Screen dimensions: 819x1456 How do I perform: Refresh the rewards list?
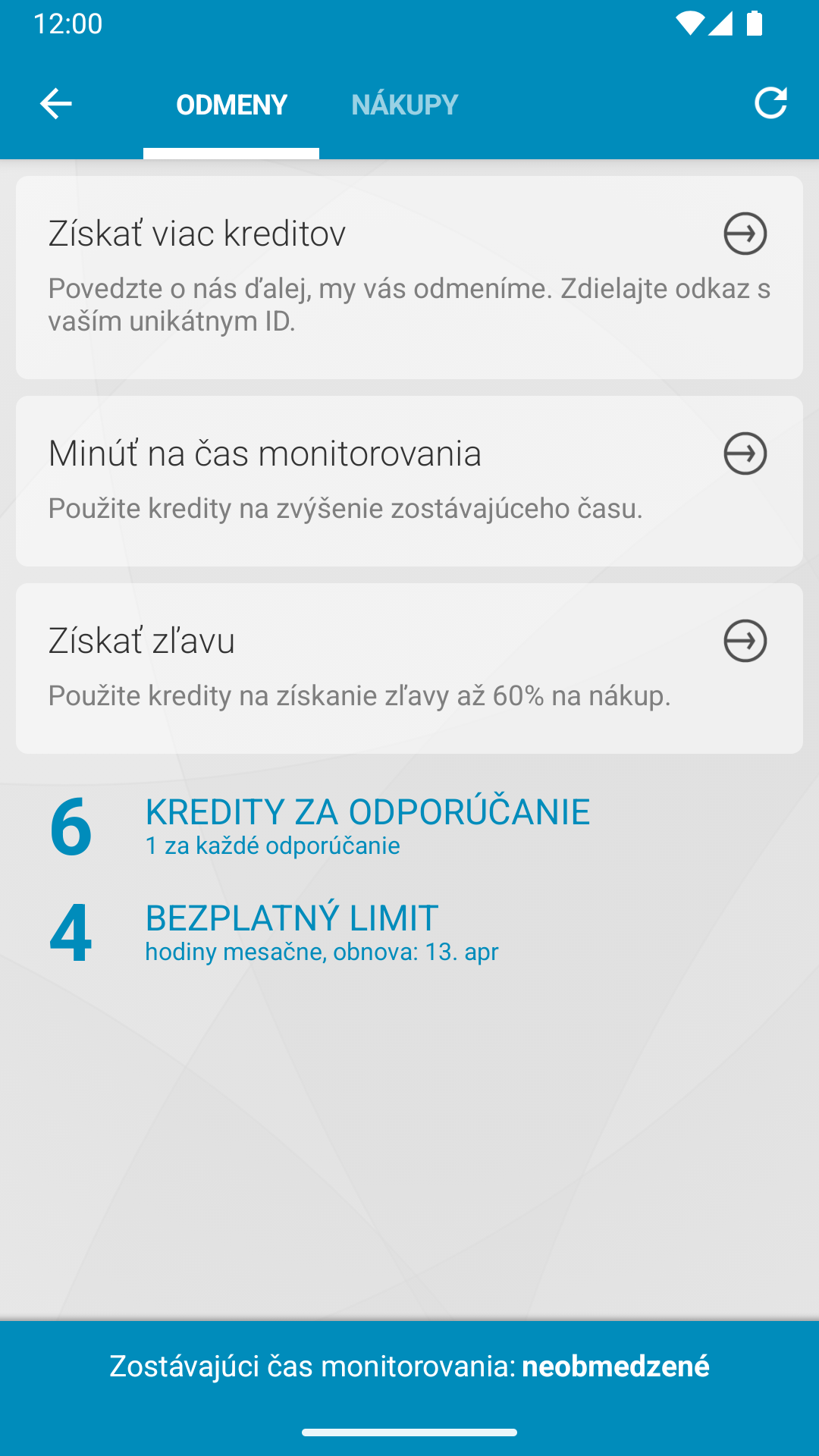click(770, 103)
